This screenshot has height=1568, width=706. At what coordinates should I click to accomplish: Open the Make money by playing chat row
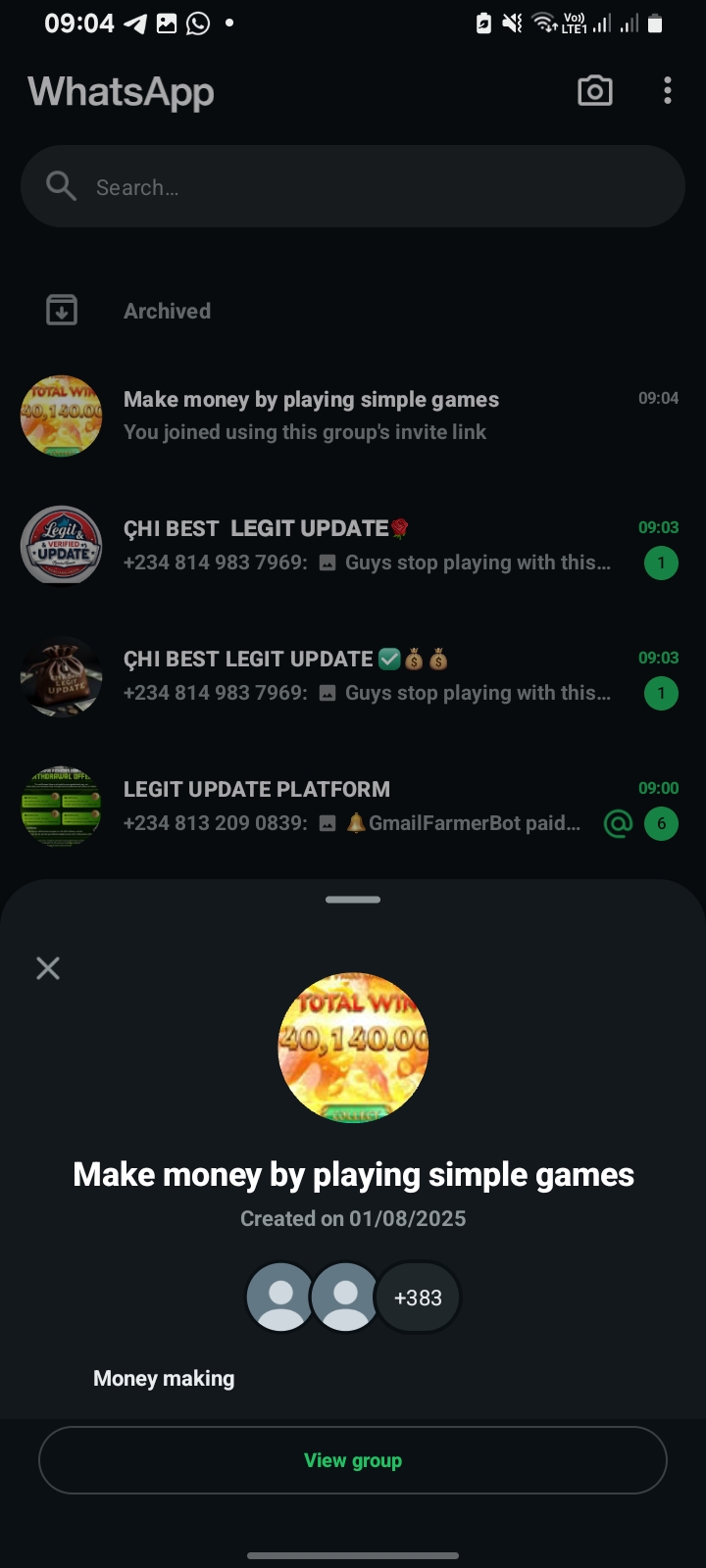353,416
